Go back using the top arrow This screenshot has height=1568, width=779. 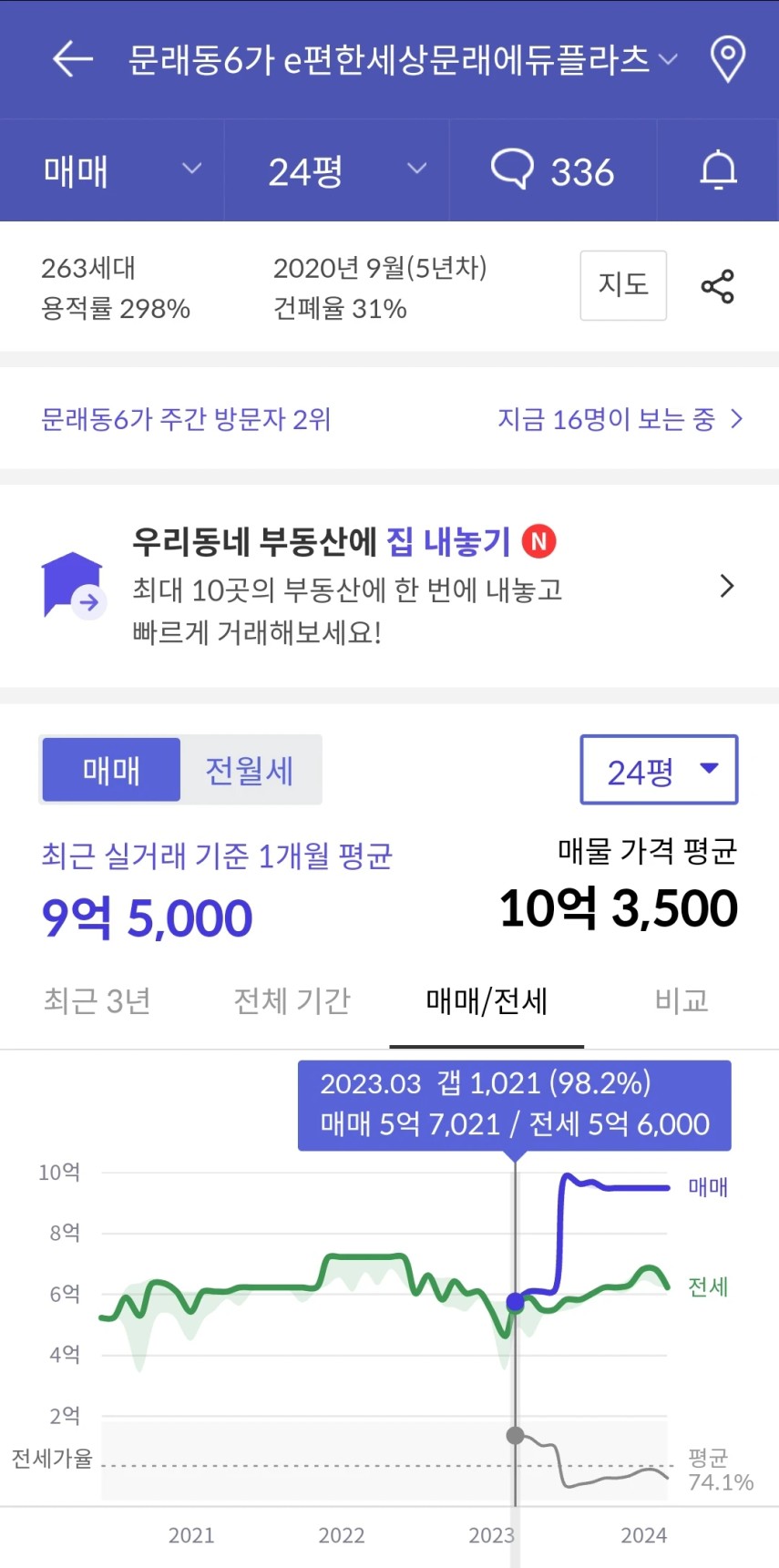pos(73,59)
